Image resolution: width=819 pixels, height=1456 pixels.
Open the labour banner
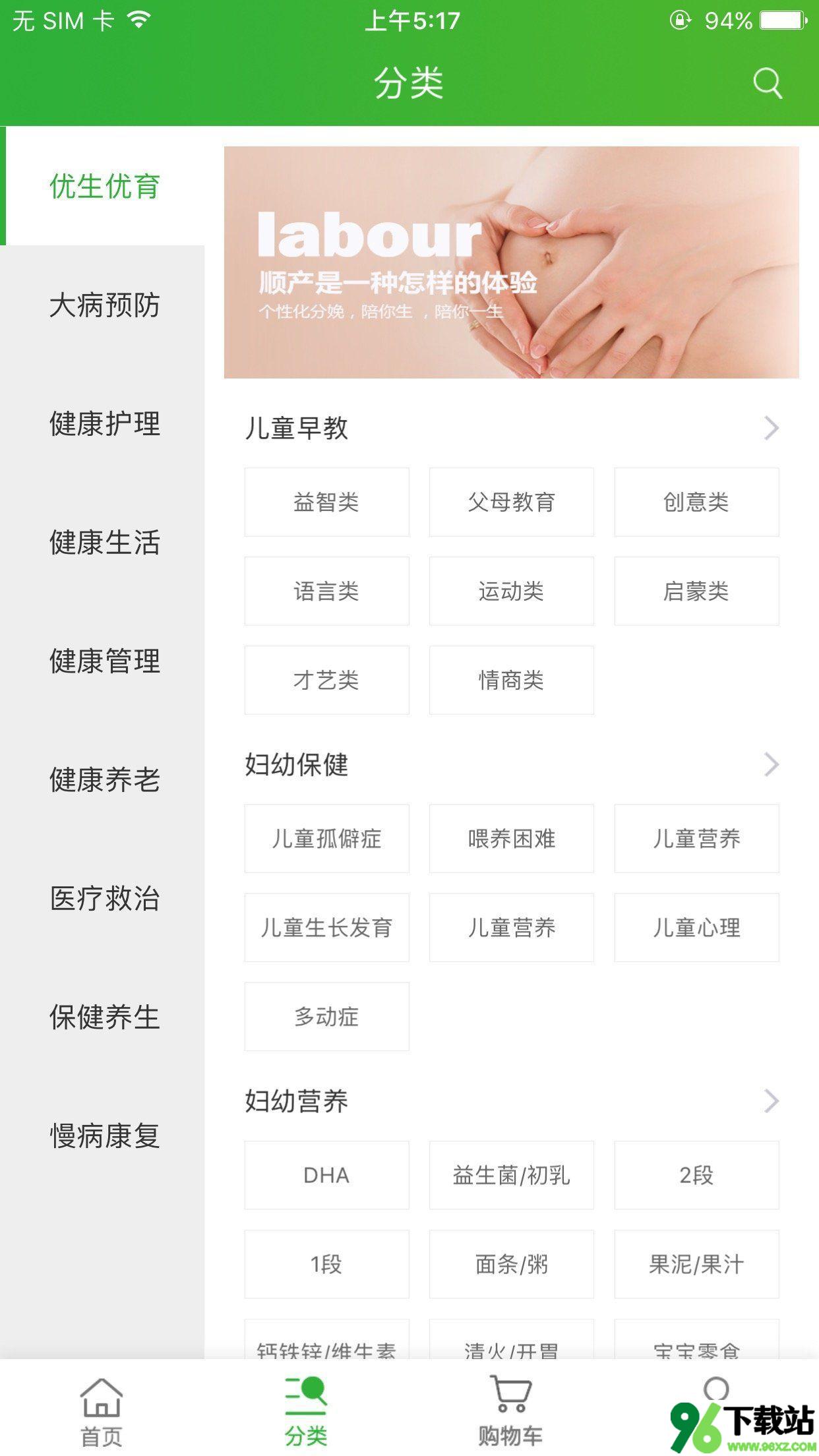click(511, 262)
